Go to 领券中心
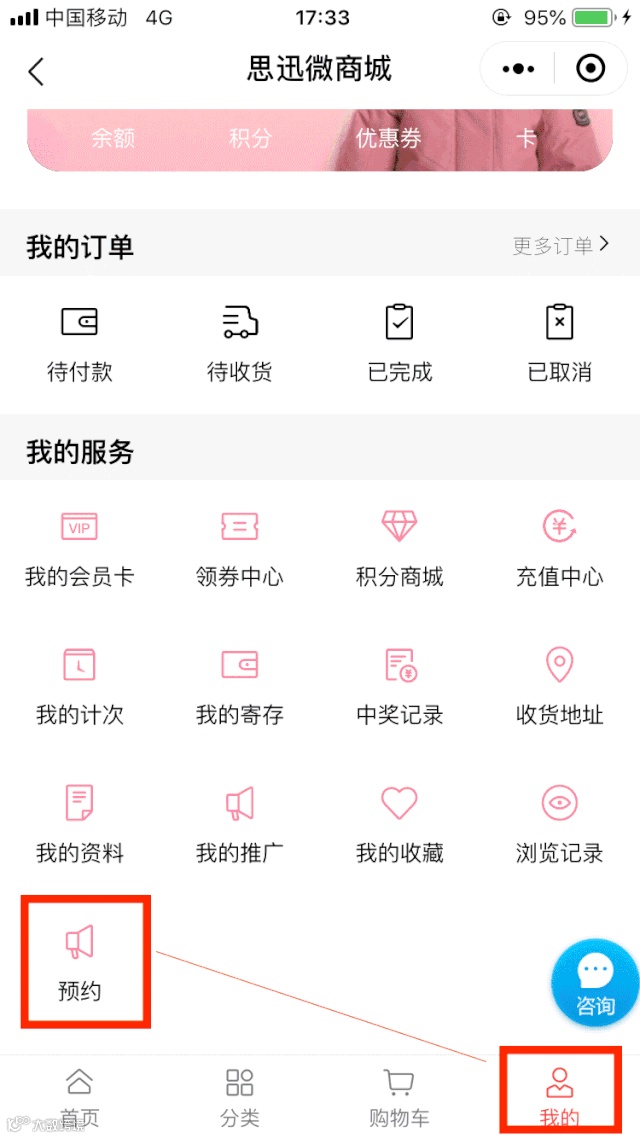Image resolution: width=640 pixels, height=1138 pixels. point(240,548)
